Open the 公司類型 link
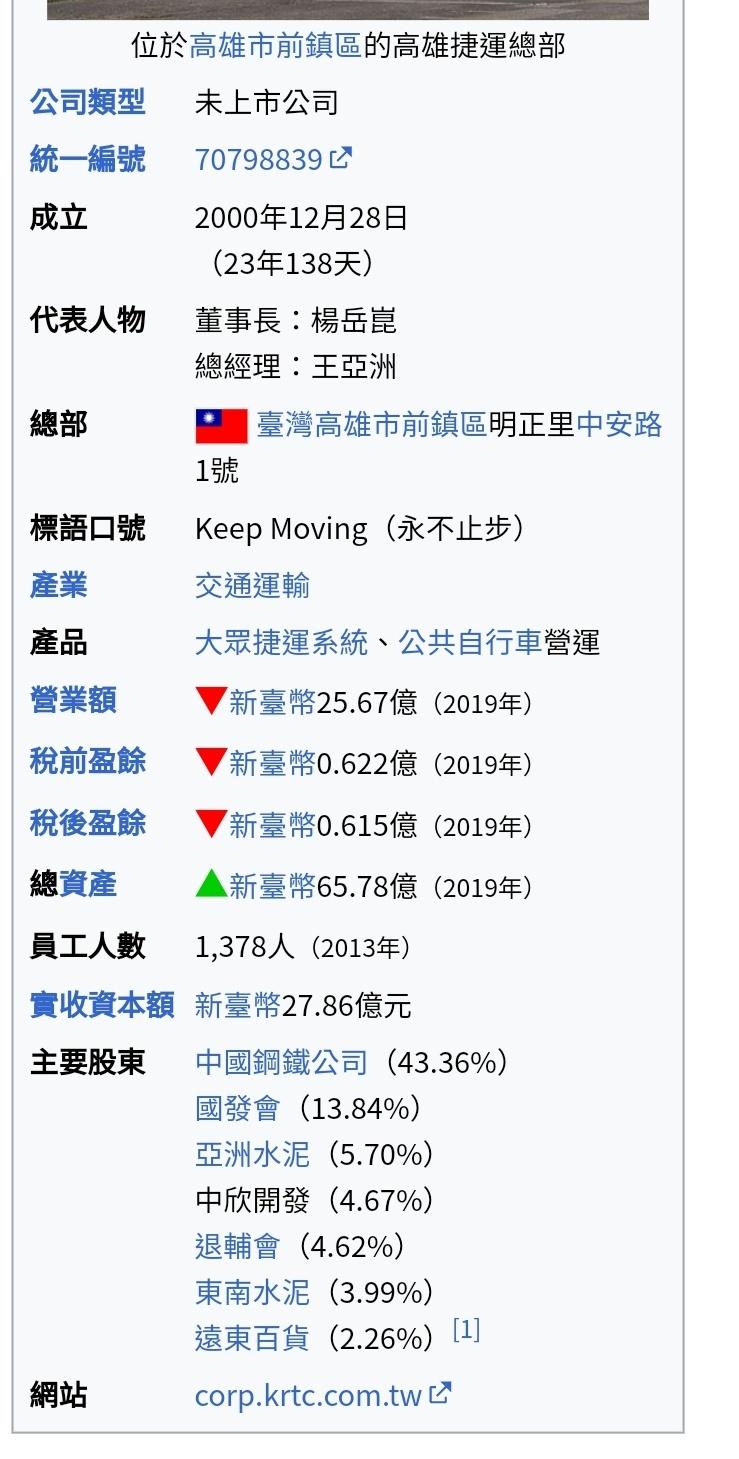Viewport: 739px width, 1459px height. pyautogui.click(x=87, y=102)
